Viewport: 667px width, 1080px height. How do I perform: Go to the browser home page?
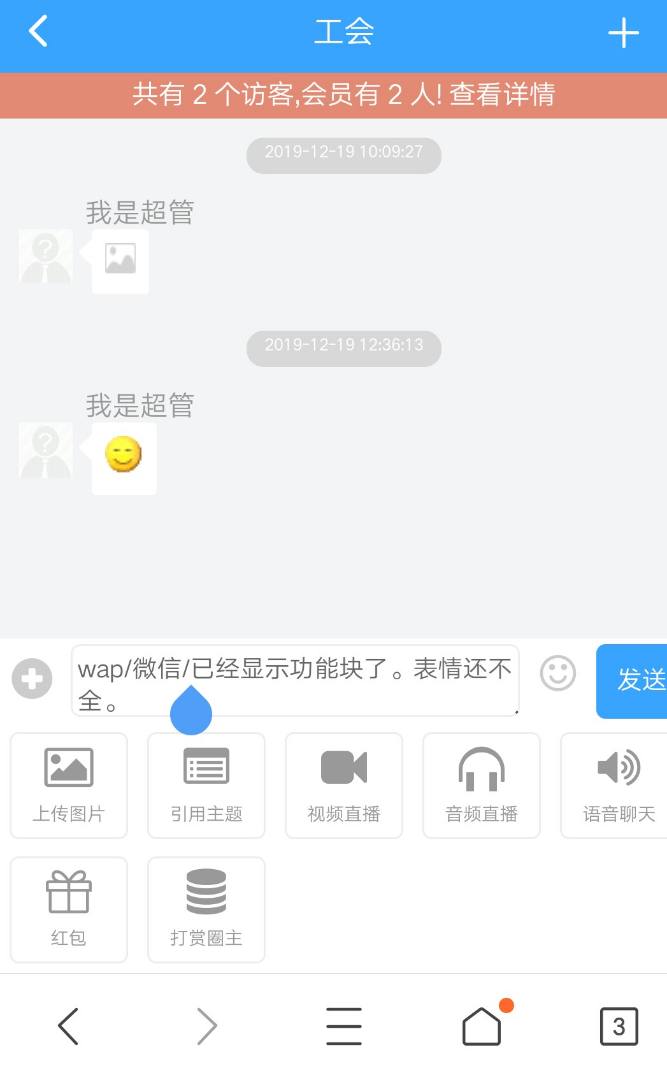[x=481, y=1026]
